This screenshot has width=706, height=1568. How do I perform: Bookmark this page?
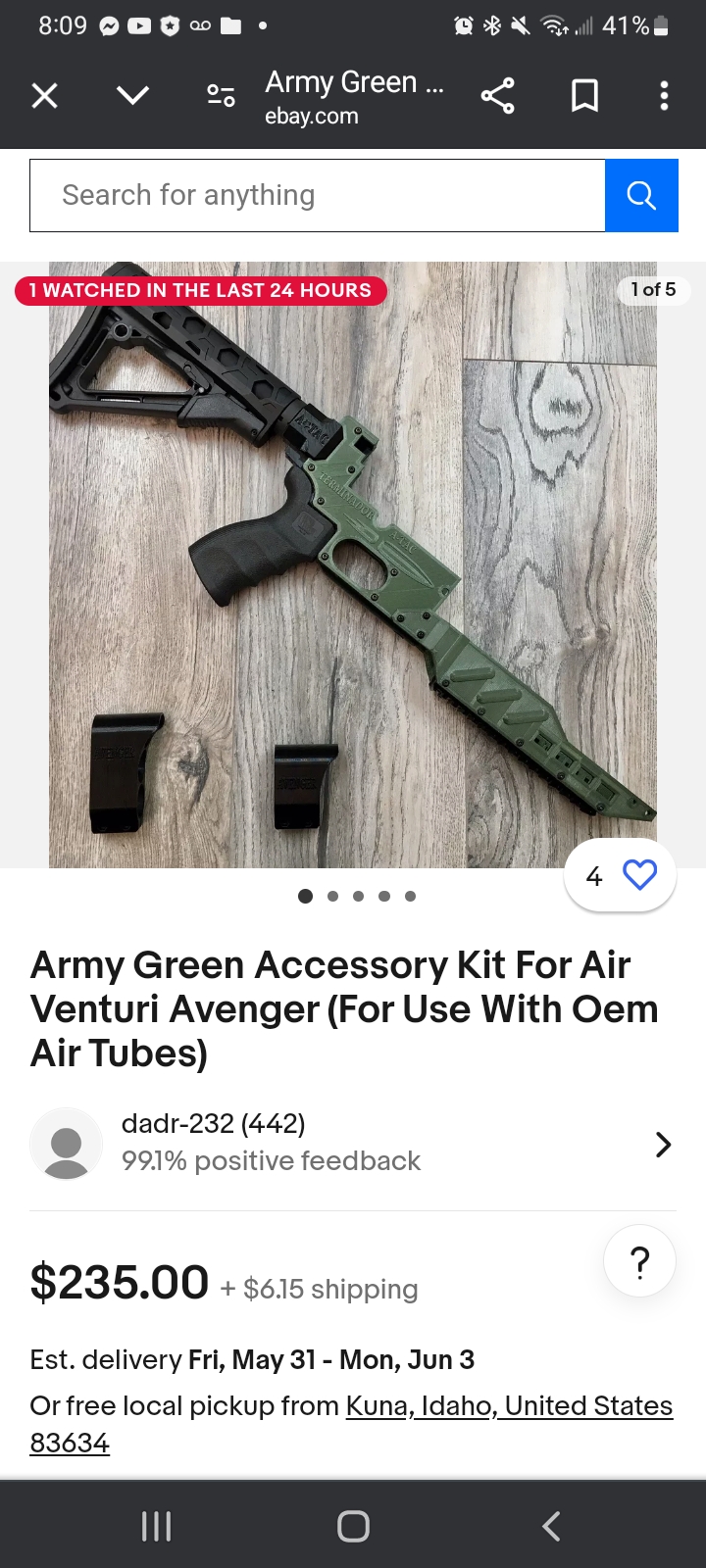click(x=584, y=95)
